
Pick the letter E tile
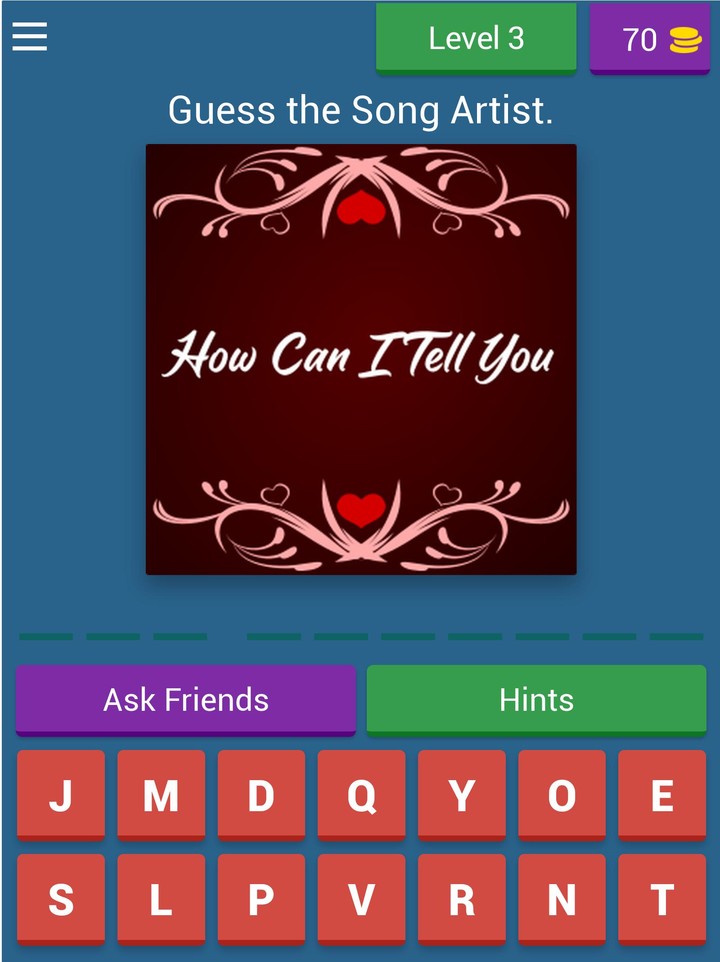point(661,796)
